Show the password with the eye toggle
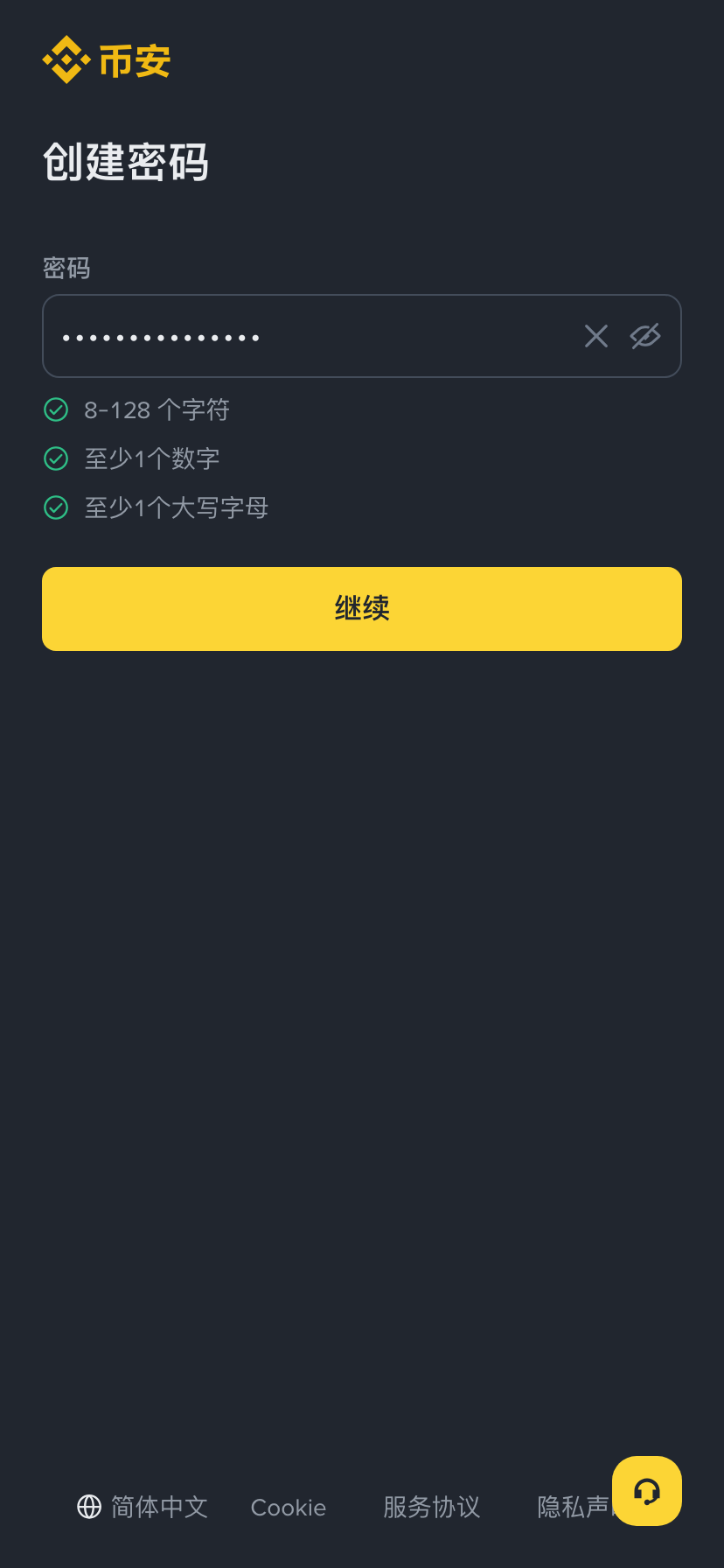Screen dimensions: 724x1568 click(x=645, y=336)
